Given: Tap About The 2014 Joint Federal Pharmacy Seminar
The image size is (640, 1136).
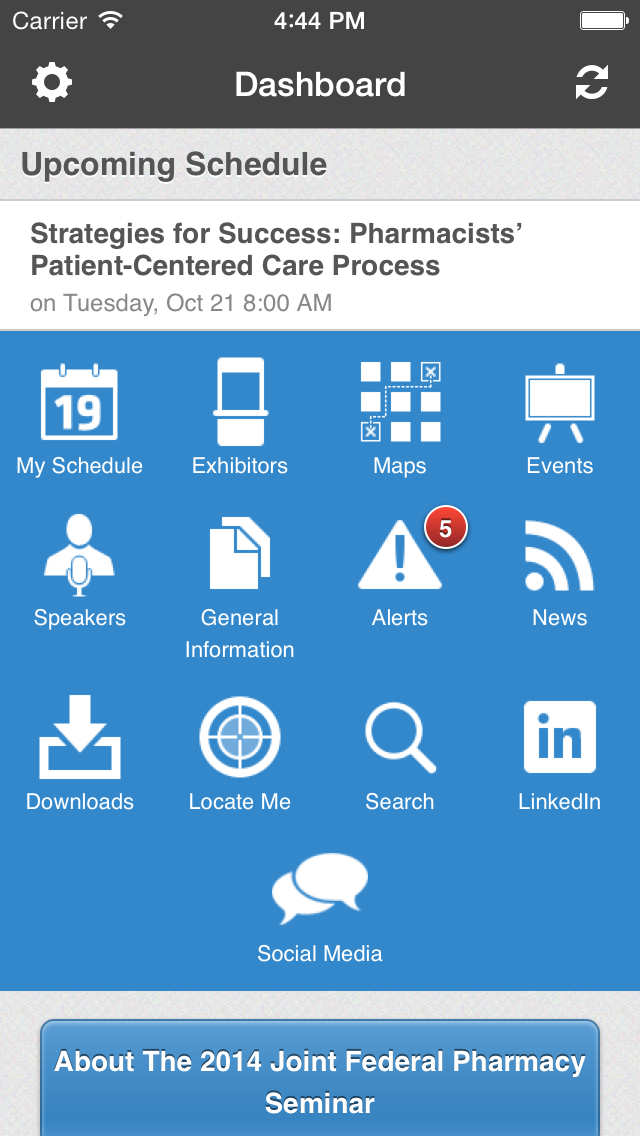Looking at the screenshot, I should coord(320,1082).
